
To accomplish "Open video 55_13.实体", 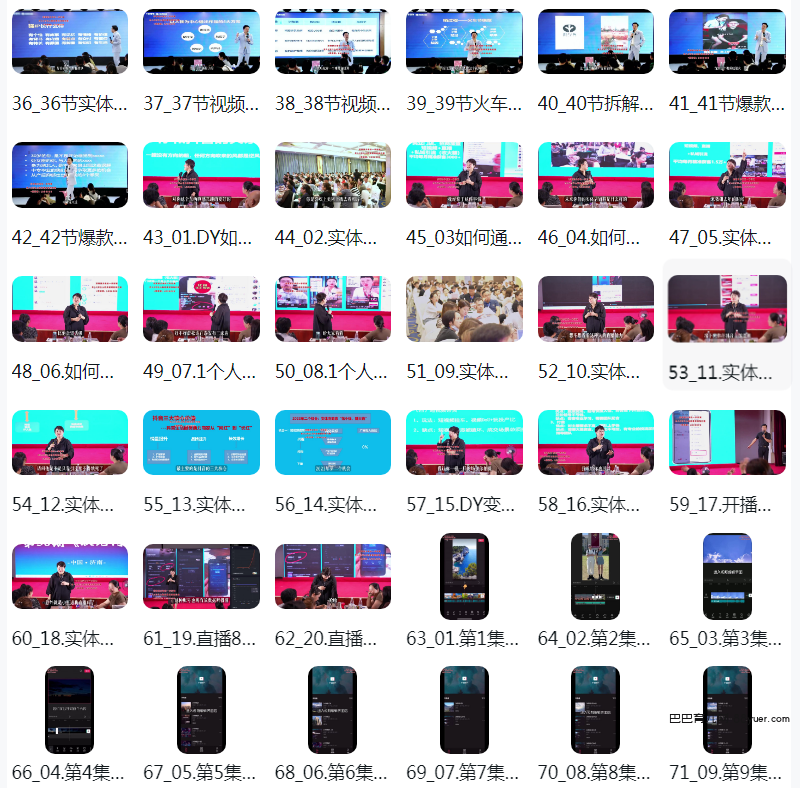I will click(x=201, y=442).
